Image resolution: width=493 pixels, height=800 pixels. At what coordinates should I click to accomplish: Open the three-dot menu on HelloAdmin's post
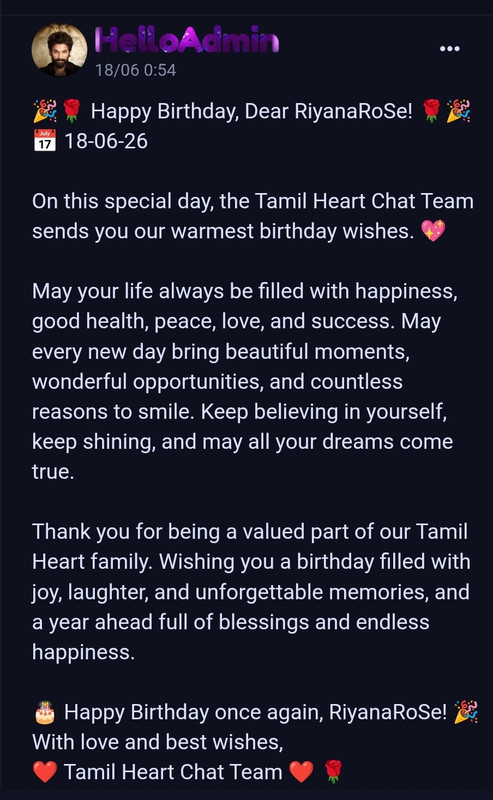pos(450,48)
